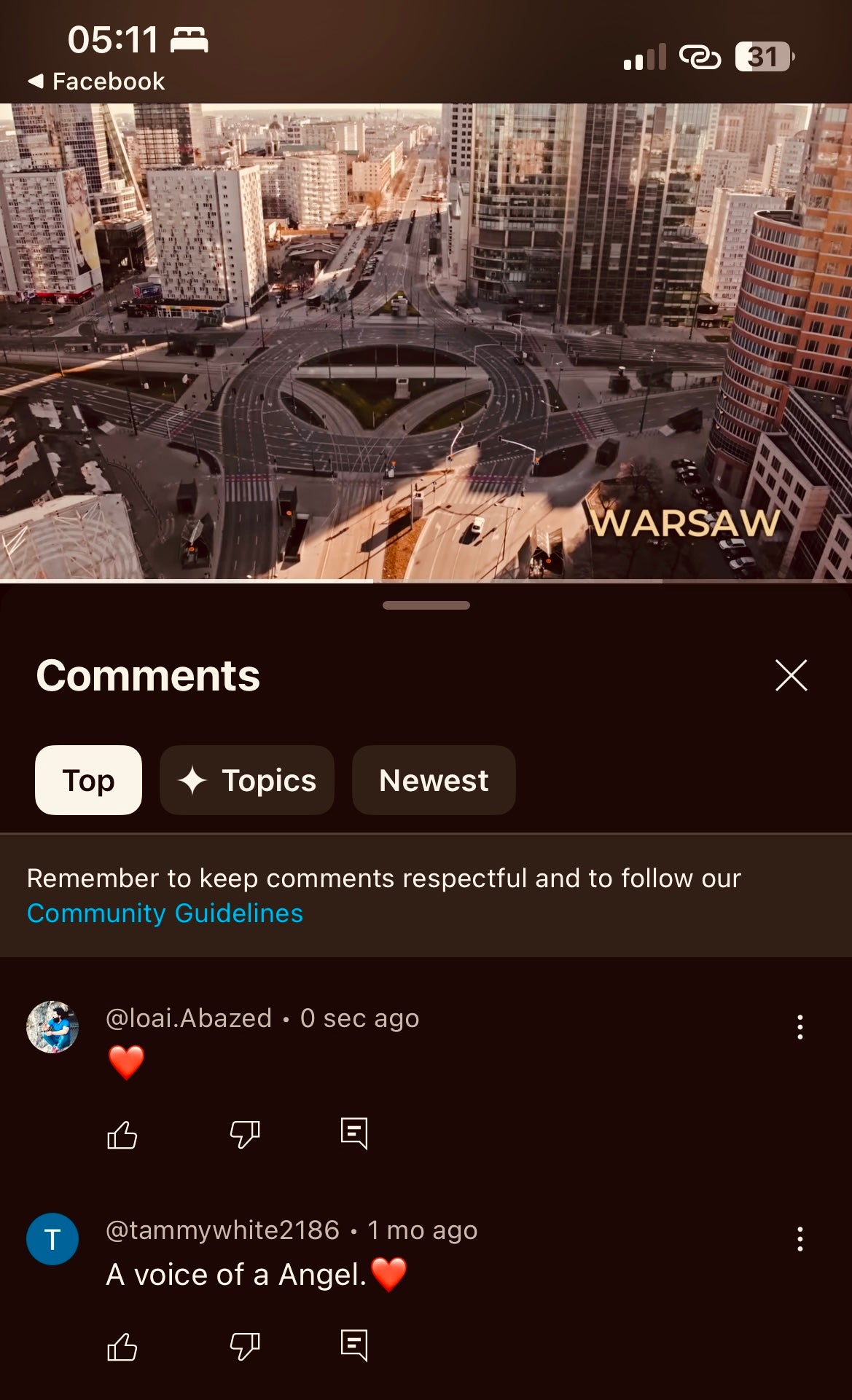Return to Facebook via back link
Image resolution: width=852 pixels, height=1400 pixels.
[97, 82]
